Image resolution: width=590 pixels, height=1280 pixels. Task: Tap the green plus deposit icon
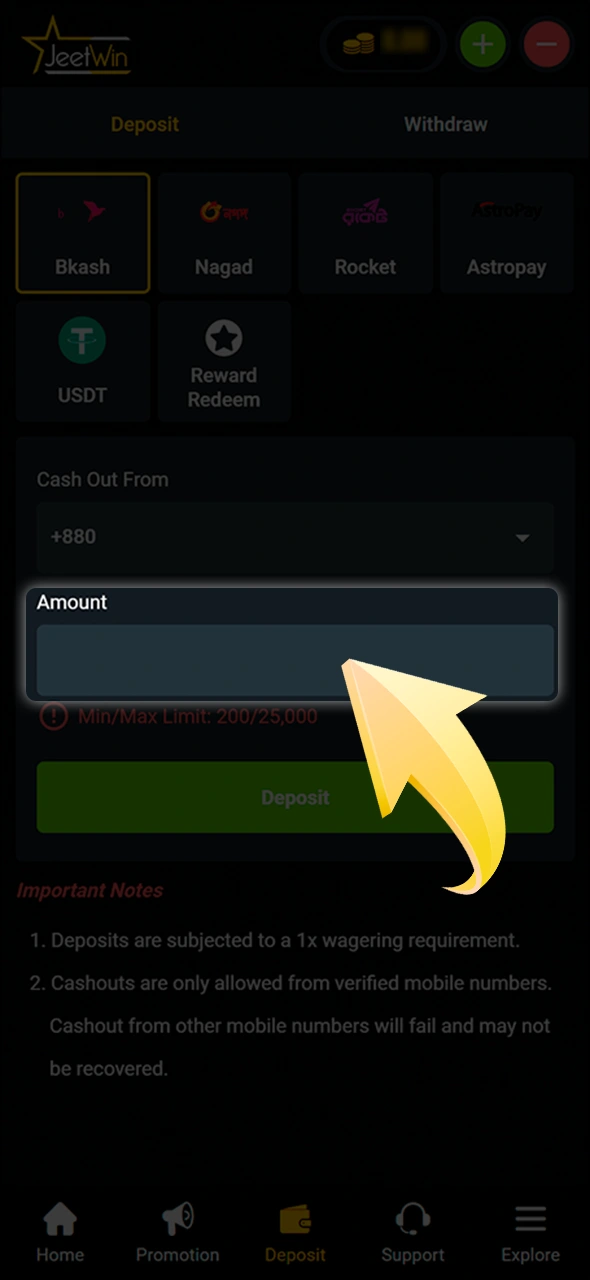(x=483, y=44)
